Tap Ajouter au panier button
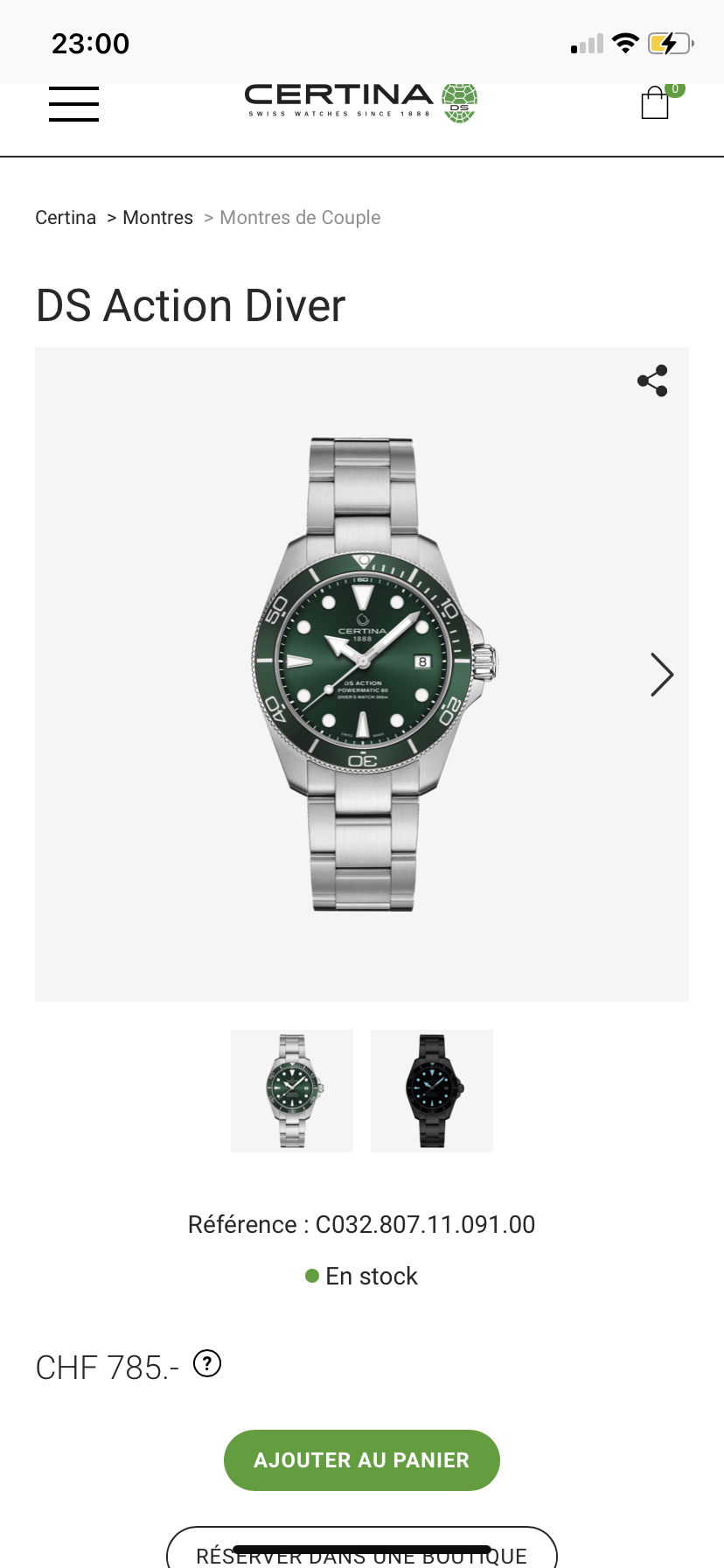724x1568 pixels. tap(362, 1459)
